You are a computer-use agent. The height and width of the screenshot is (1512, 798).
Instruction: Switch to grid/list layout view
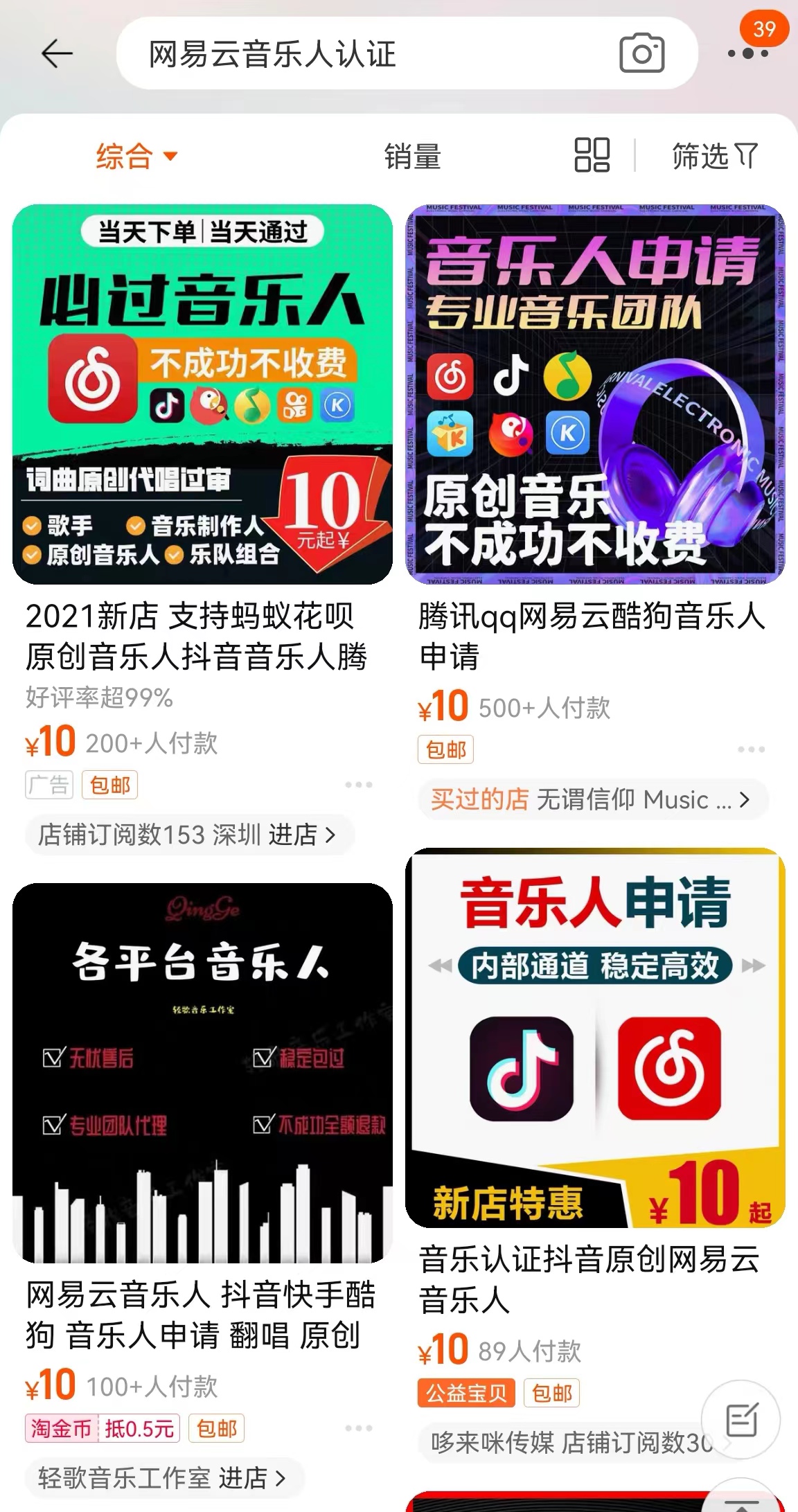coord(592,155)
